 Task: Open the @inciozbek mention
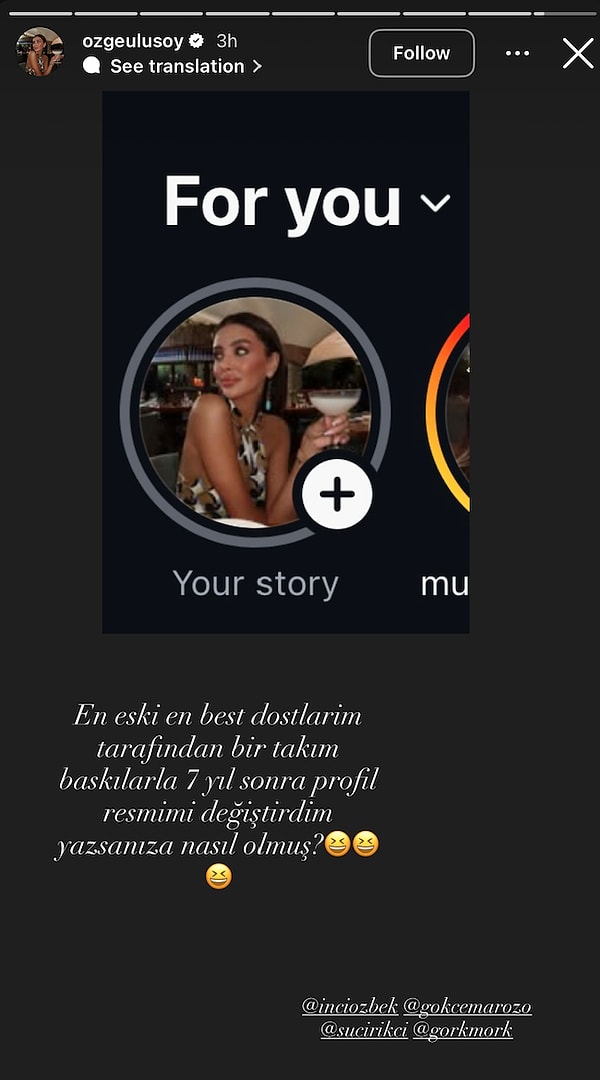coord(350,1006)
